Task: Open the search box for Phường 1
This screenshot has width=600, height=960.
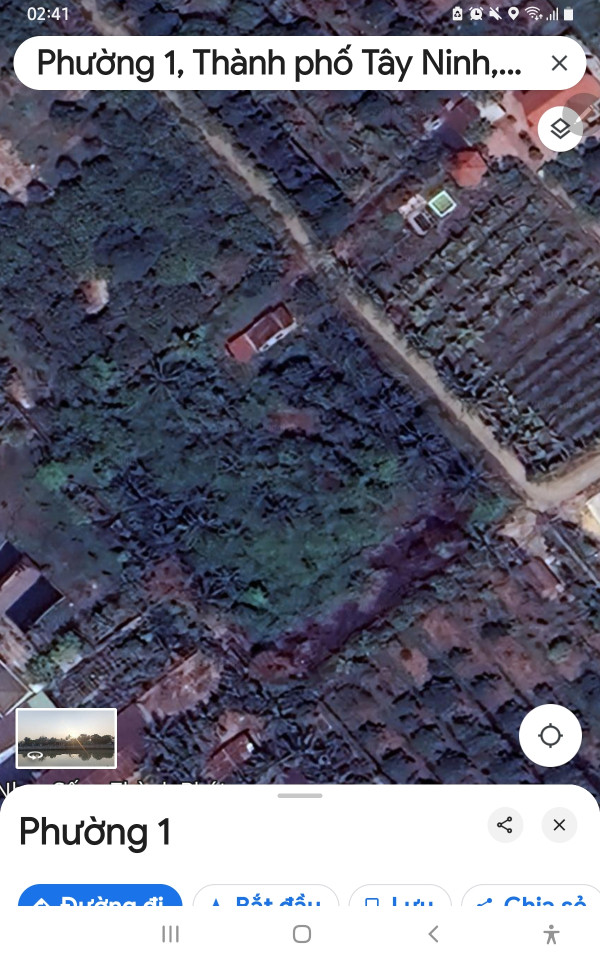Action: pos(280,64)
